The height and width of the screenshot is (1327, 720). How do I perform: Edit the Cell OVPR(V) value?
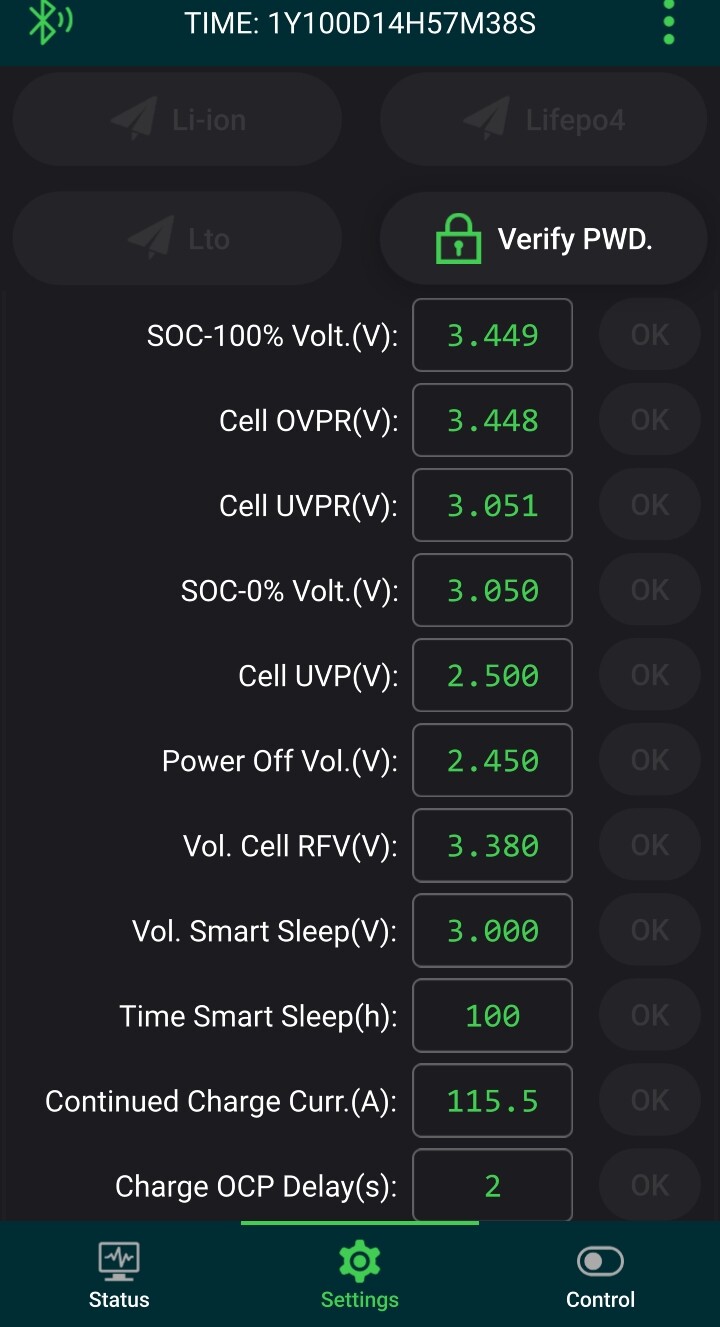point(492,420)
